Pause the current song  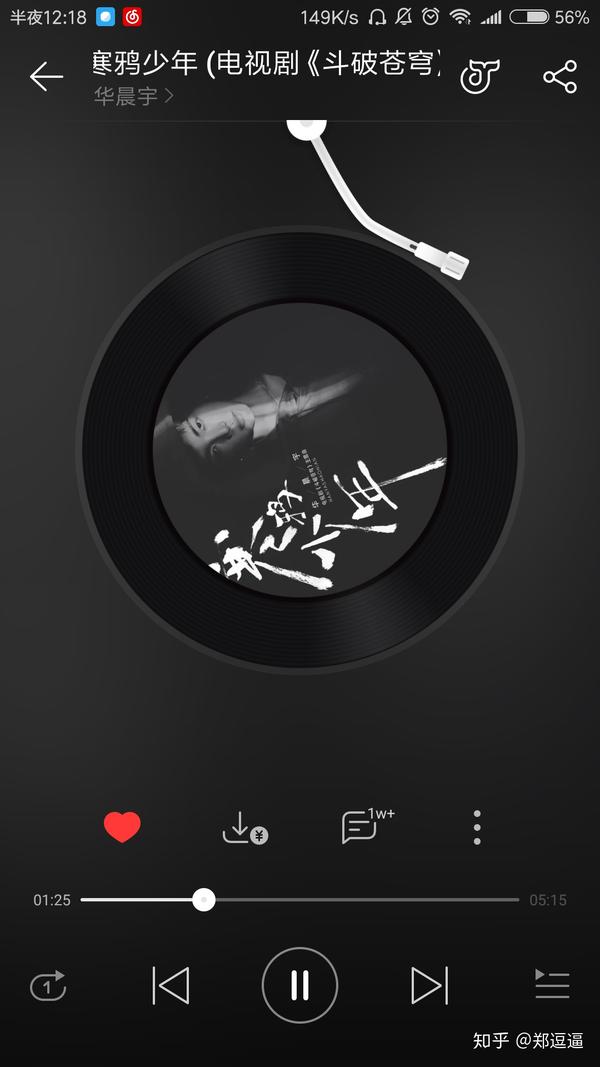point(300,986)
